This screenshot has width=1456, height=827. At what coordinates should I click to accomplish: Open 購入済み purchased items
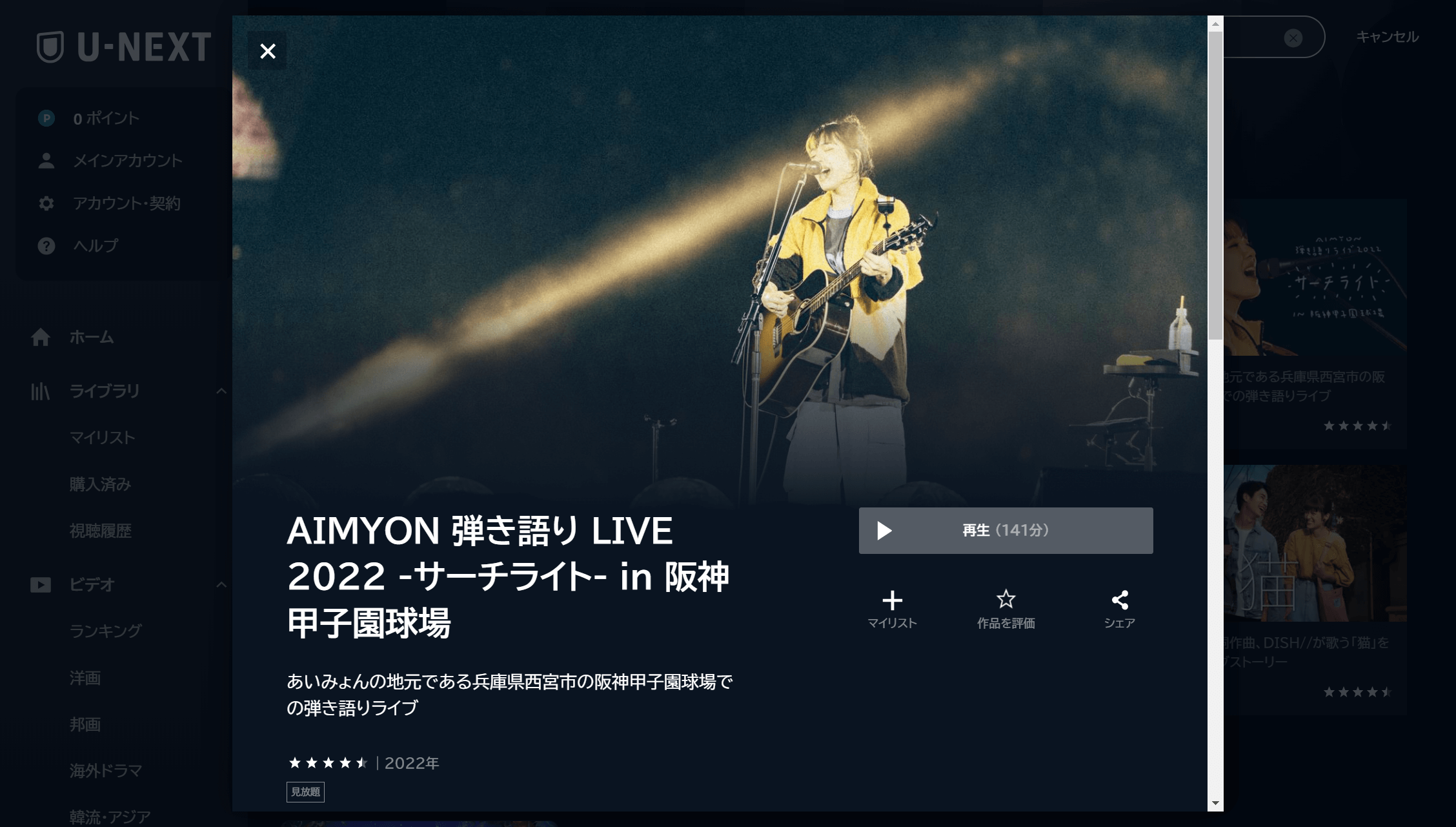pyautogui.click(x=100, y=484)
